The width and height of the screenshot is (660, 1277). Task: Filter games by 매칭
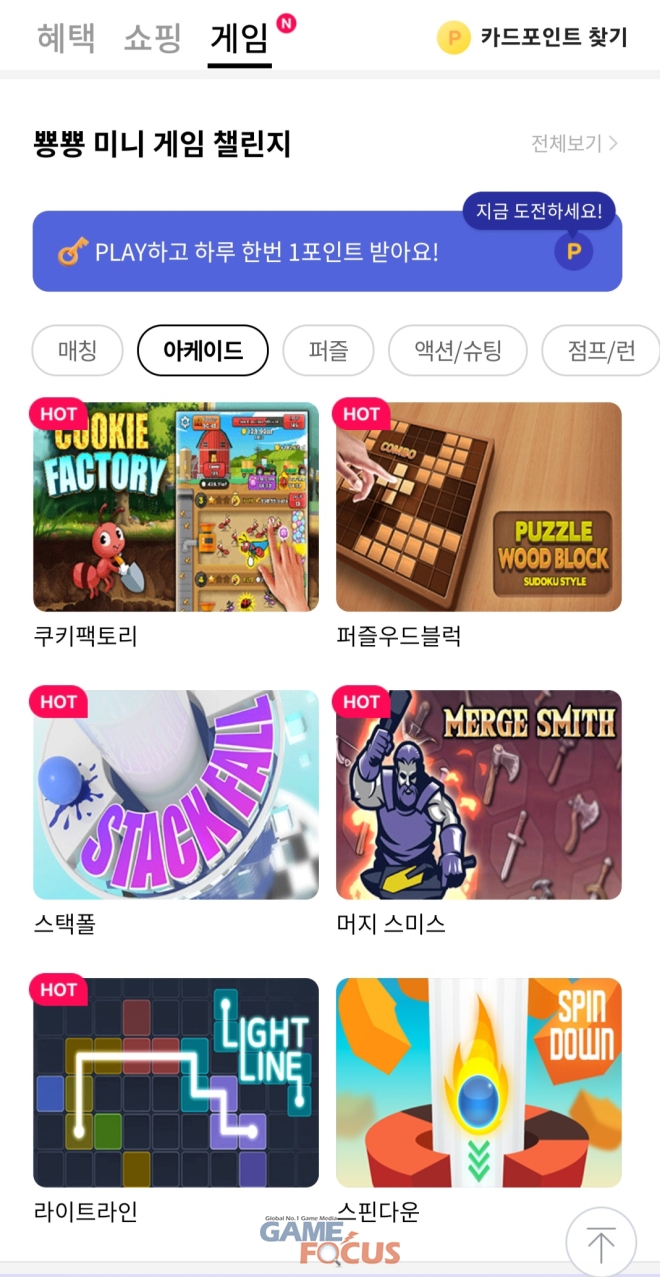pos(77,351)
